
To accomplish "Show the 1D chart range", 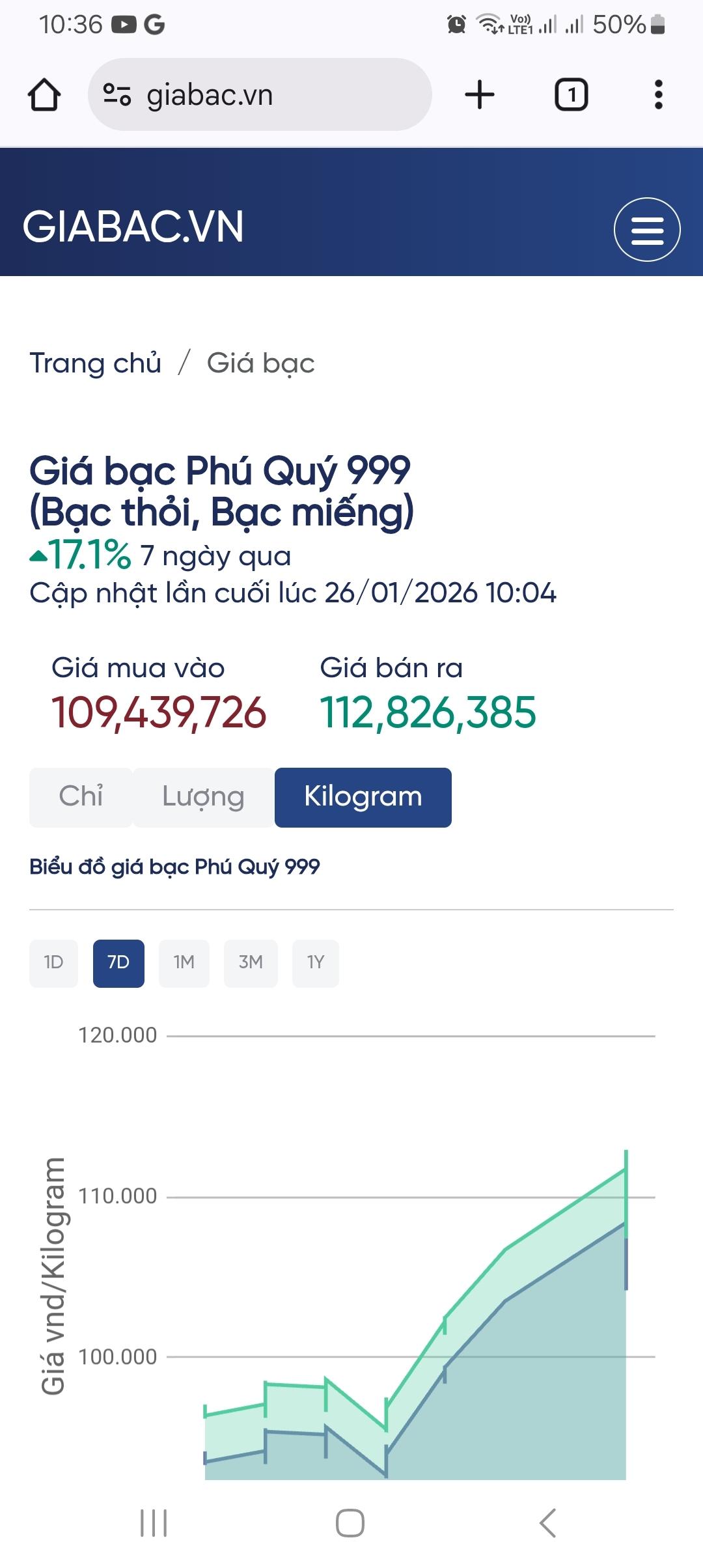I will tap(53, 962).
